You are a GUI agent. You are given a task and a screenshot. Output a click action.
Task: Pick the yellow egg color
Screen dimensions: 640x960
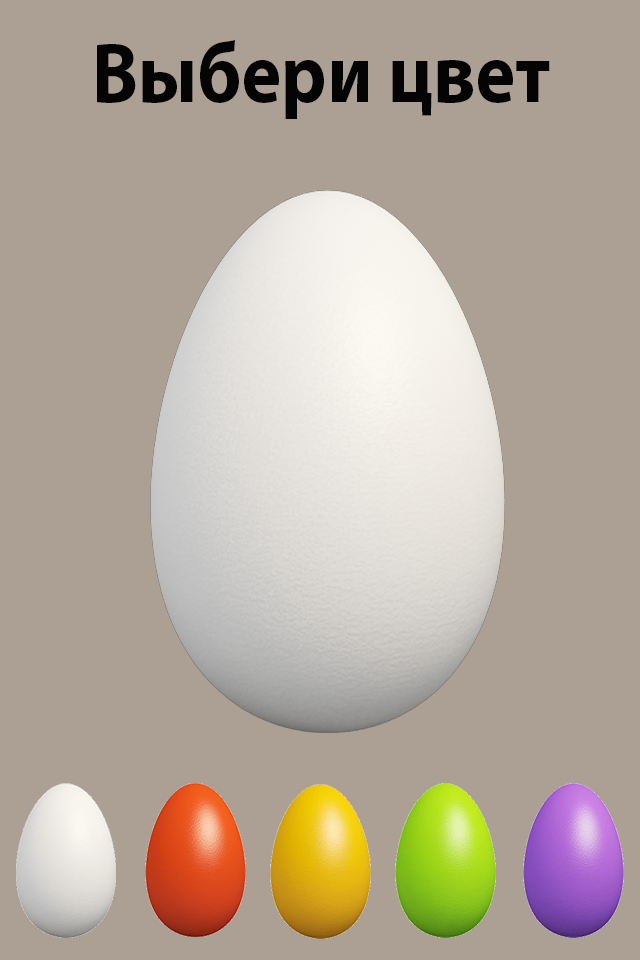pyautogui.click(x=320, y=860)
